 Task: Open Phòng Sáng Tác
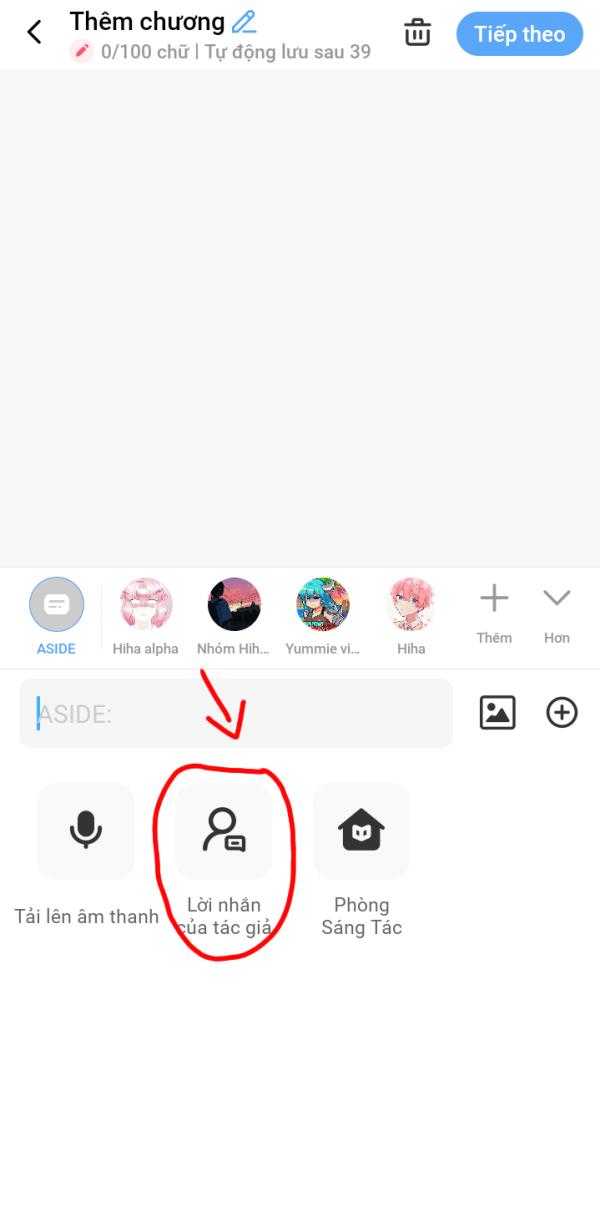[361, 832]
